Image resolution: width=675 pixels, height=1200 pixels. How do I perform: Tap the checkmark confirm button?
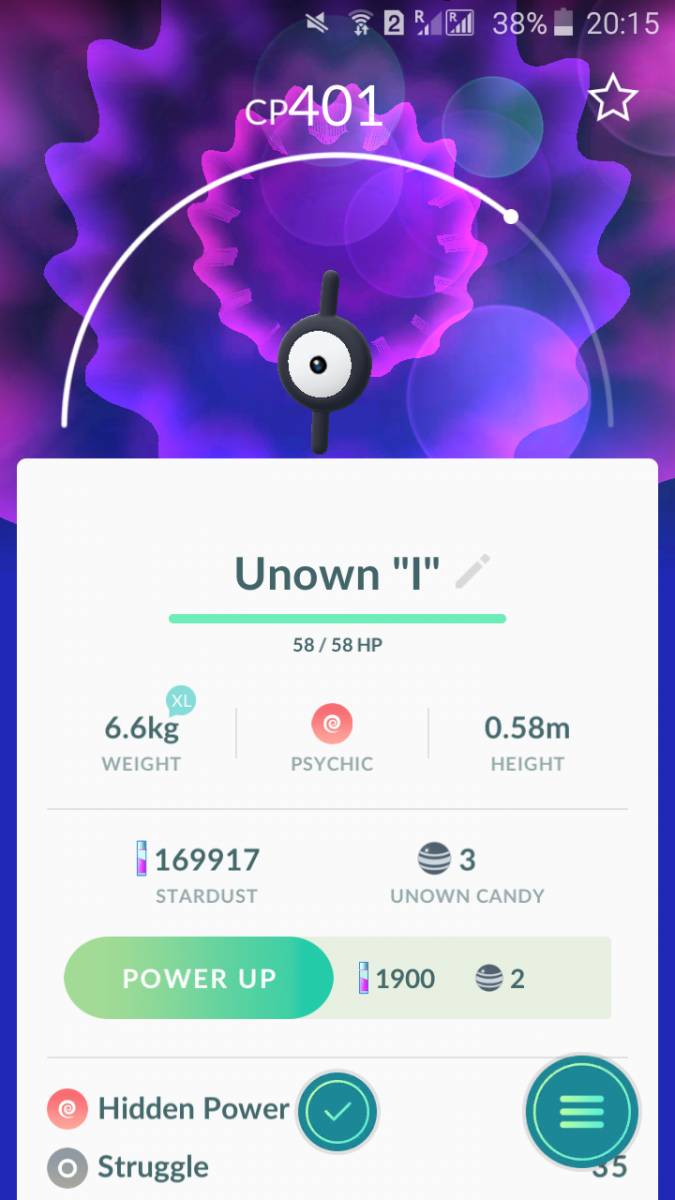coord(338,1110)
